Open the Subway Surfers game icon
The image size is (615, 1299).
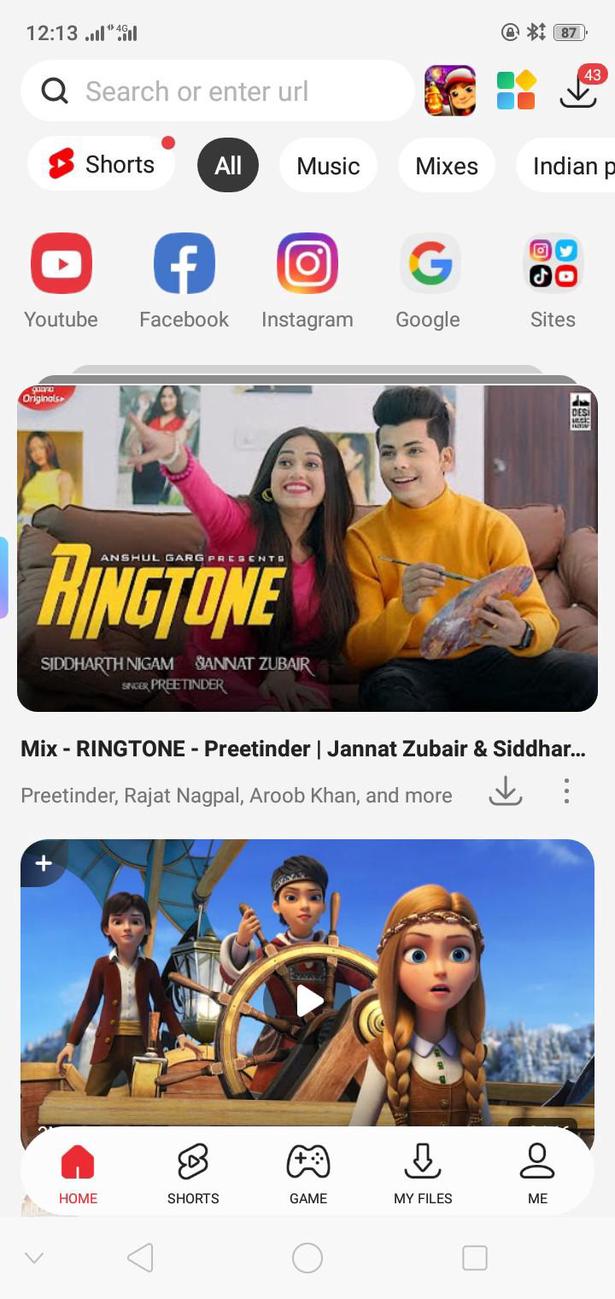pyautogui.click(x=450, y=91)
